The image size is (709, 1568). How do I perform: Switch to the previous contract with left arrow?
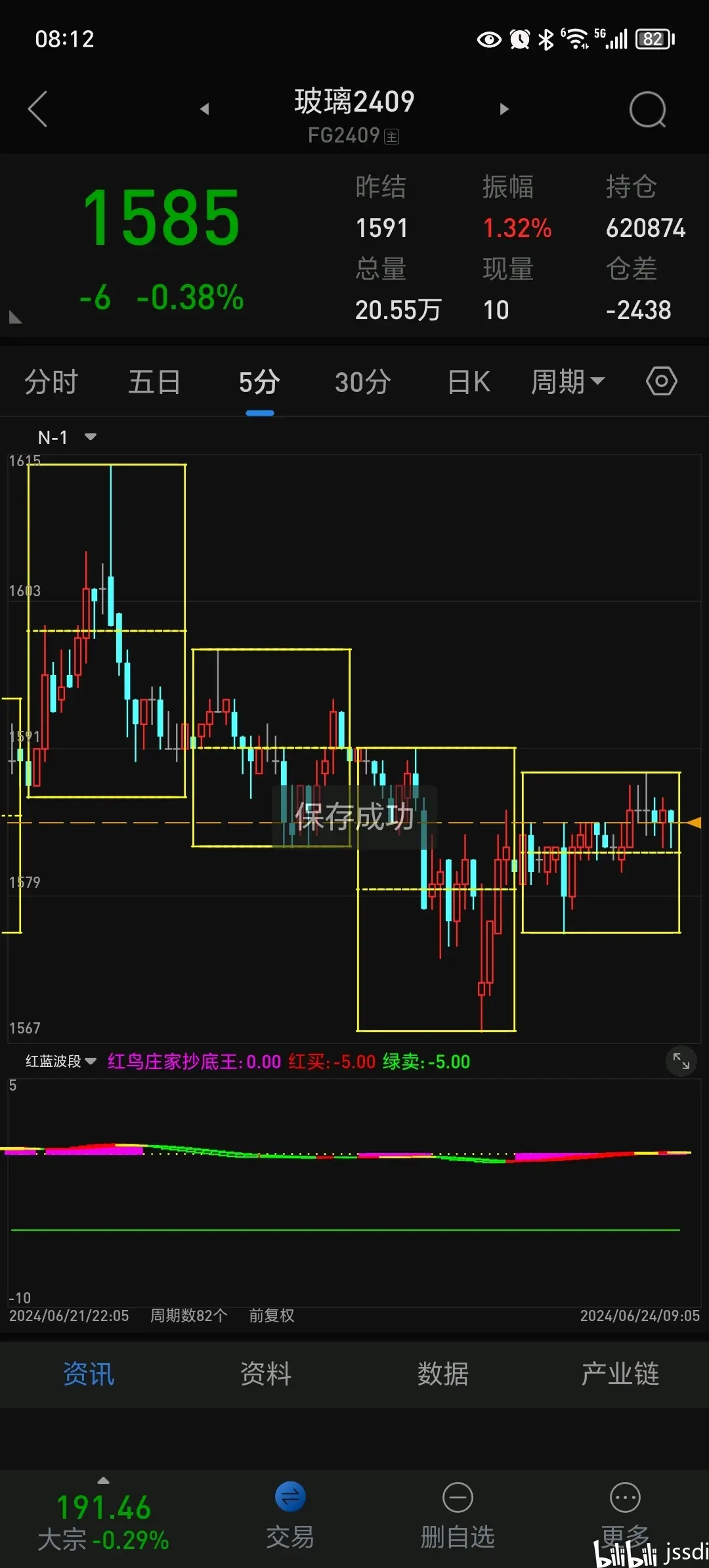point(205,109)
